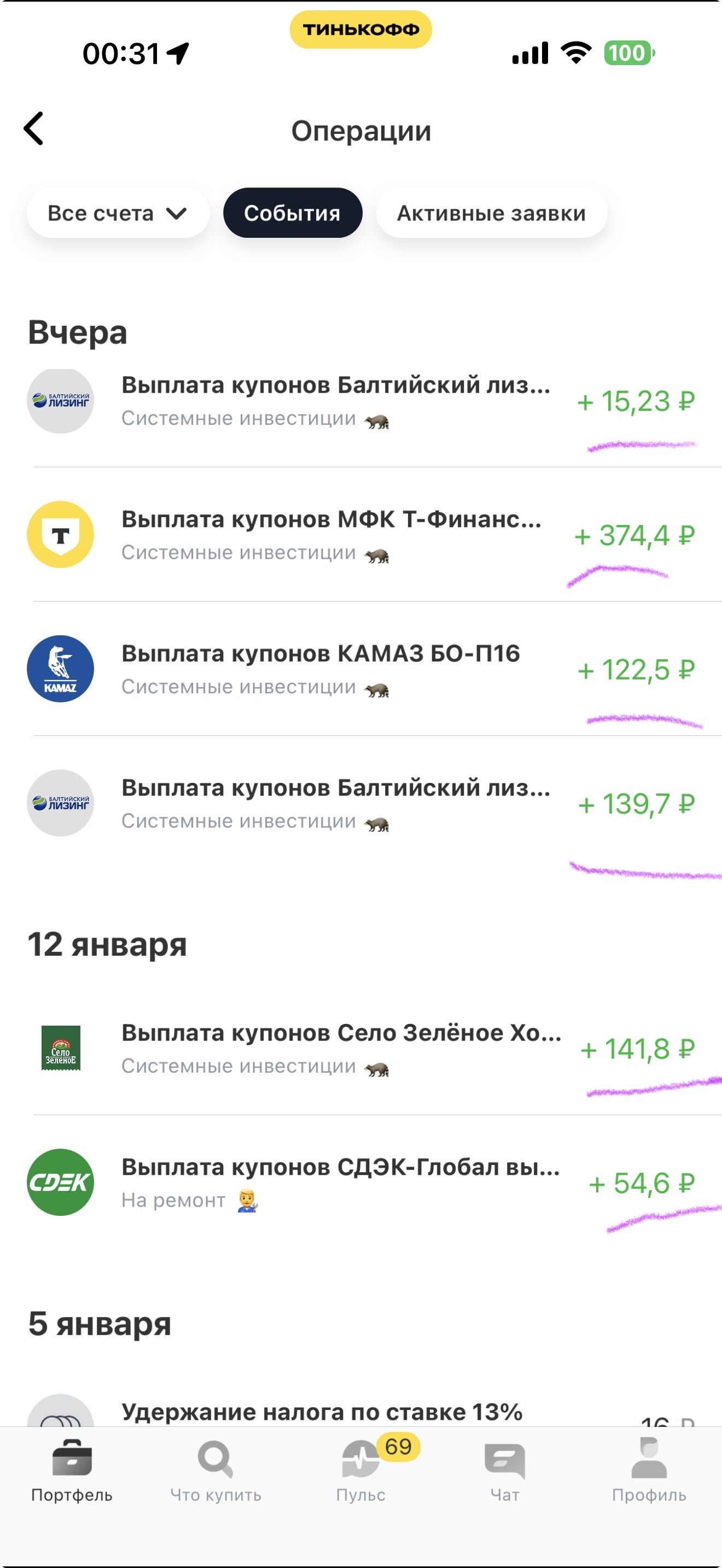Open the Что купить tab
This screenshot has height=1568, width=722.
[x=216, y=1470]
